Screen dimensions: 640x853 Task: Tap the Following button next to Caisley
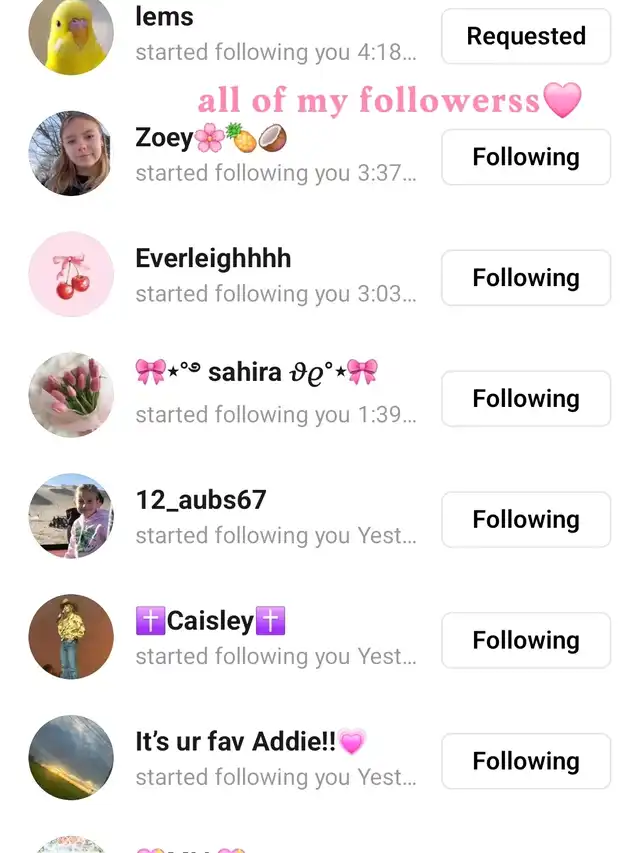click(x=525, y=640)
